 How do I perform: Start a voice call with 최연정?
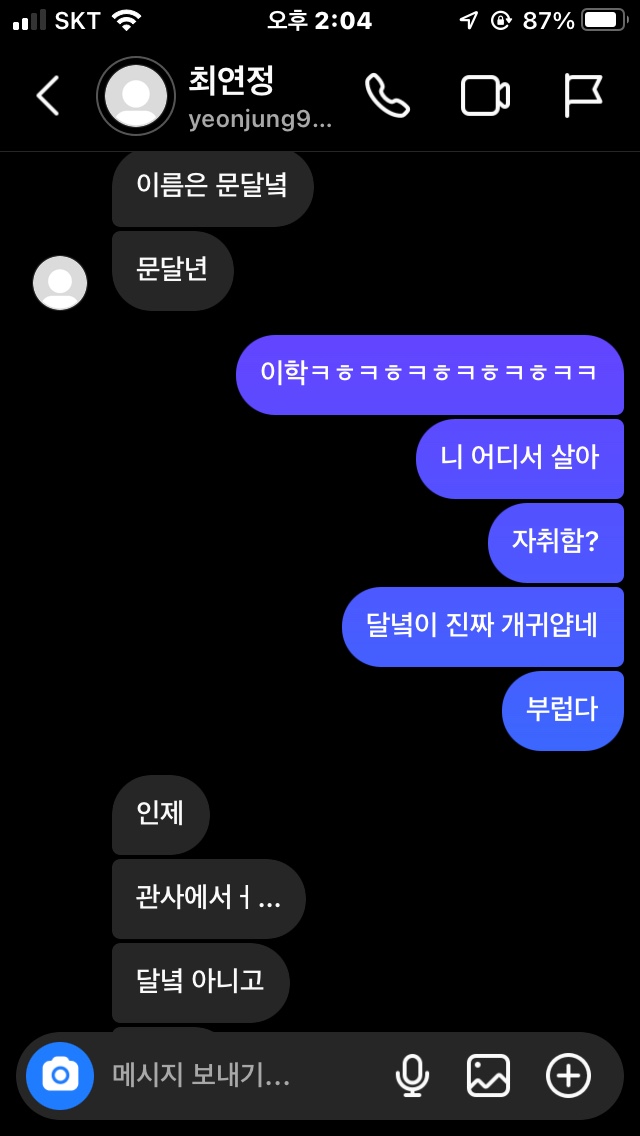click(387, 96)
